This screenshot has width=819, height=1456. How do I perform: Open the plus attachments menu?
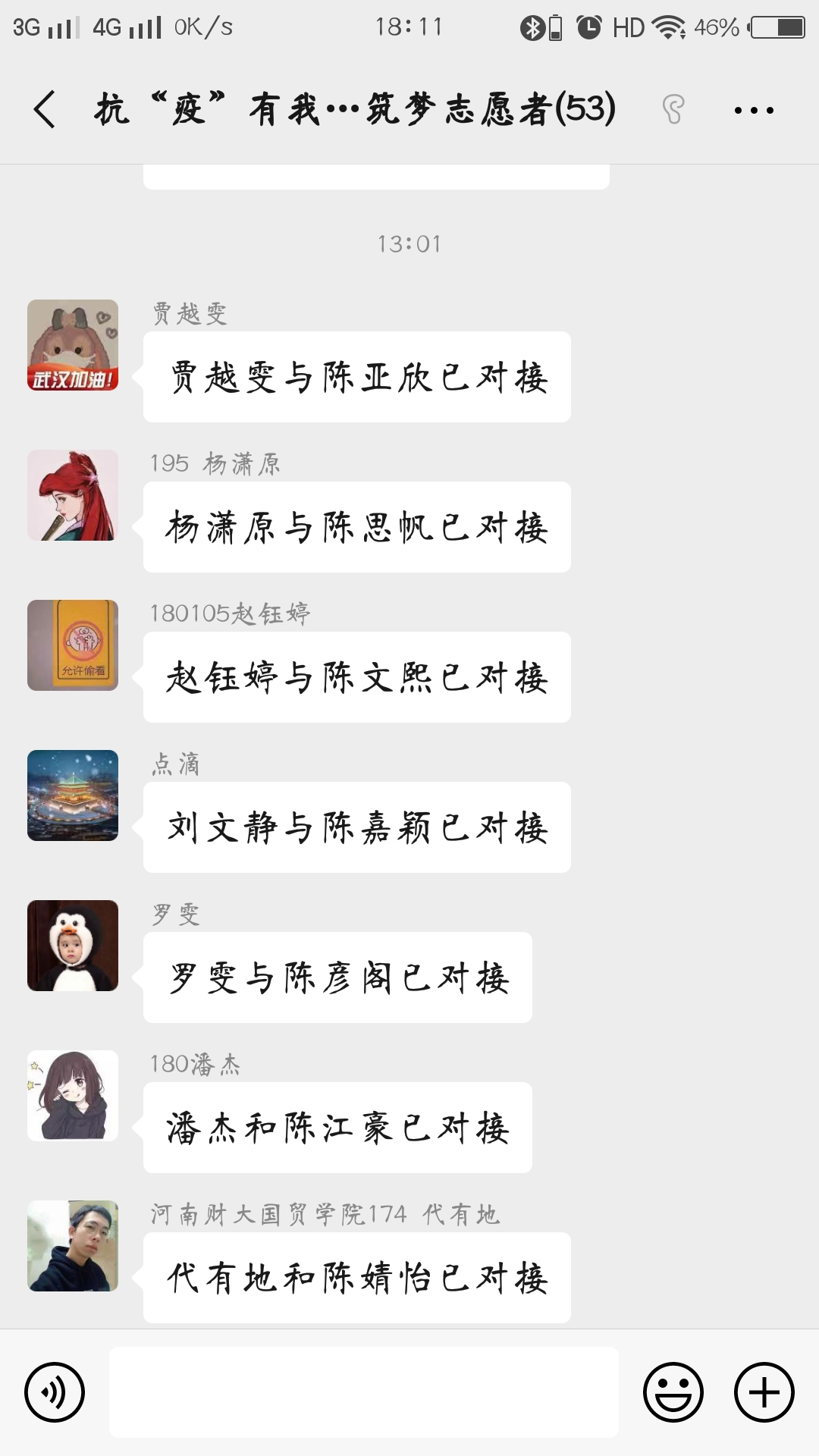(764, 1392)
